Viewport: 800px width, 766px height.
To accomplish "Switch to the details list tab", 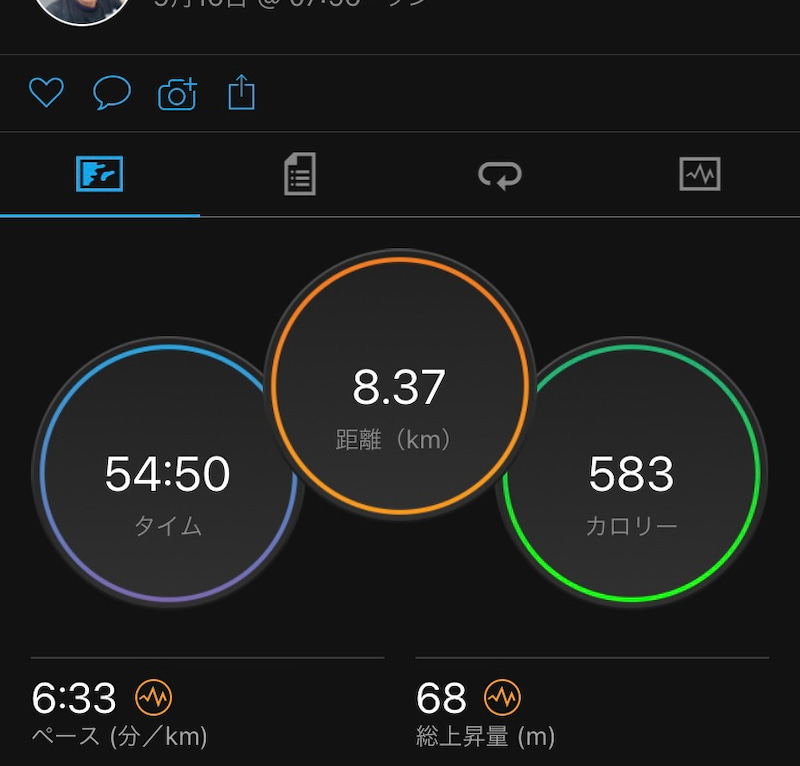I will point(299,176).
